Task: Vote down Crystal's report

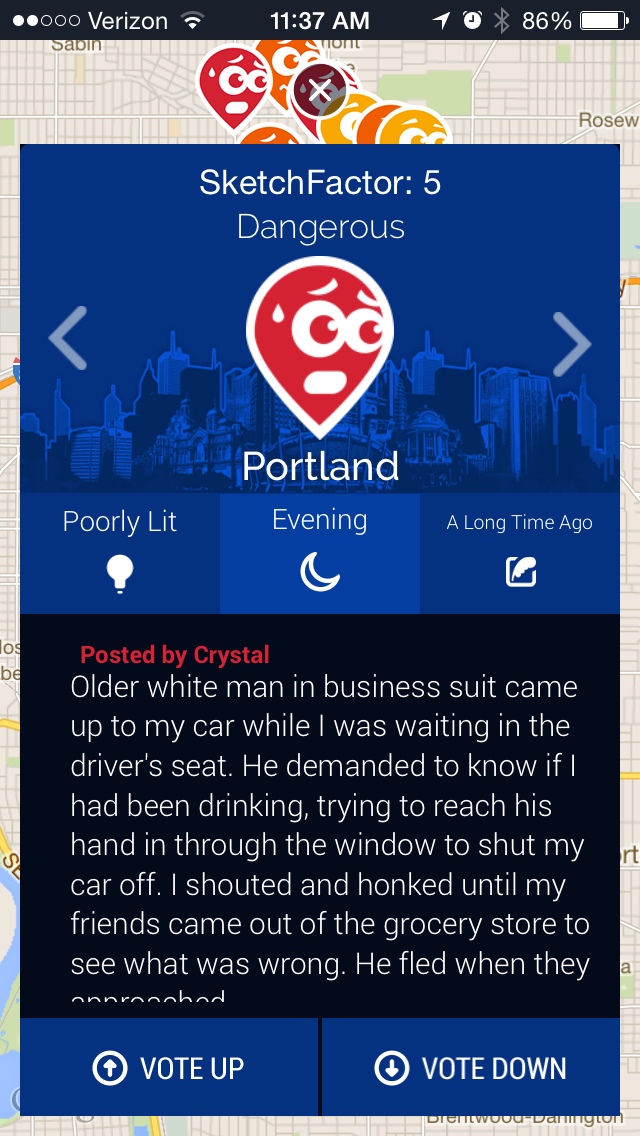Action: [471, 1068]
